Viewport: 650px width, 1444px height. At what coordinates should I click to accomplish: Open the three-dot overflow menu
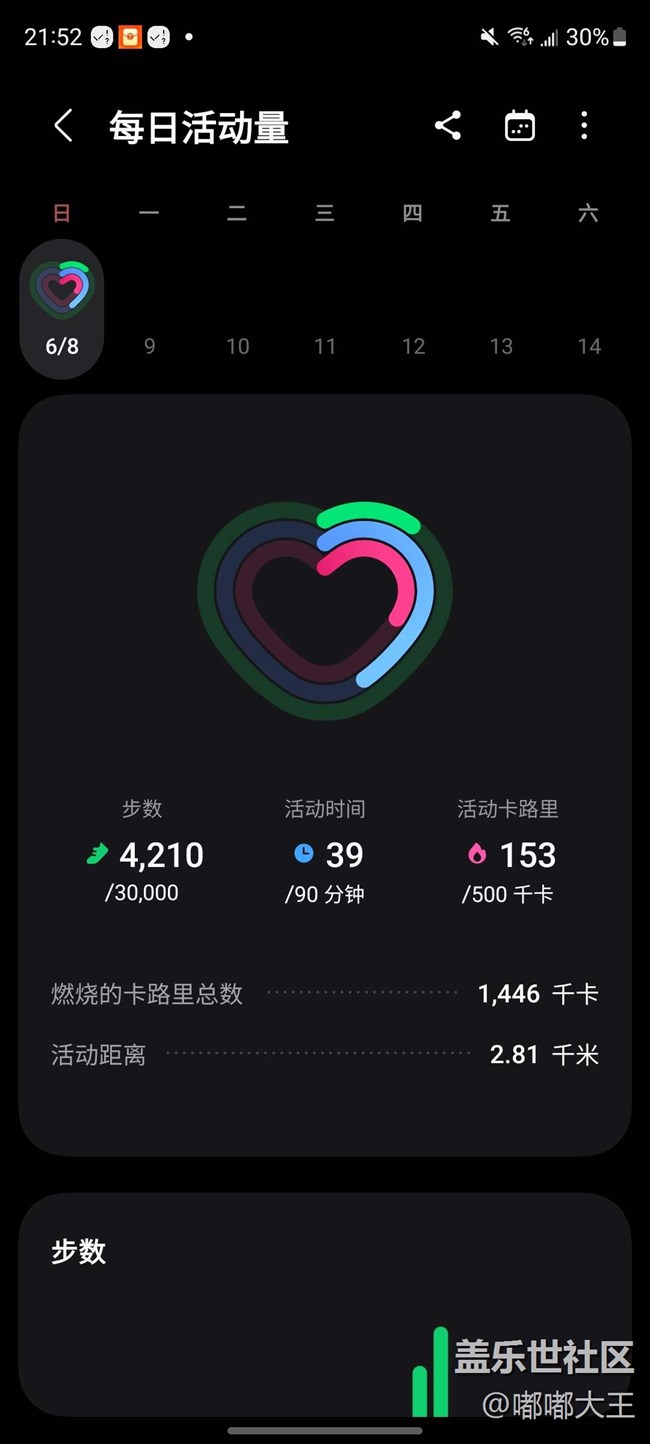584,126
